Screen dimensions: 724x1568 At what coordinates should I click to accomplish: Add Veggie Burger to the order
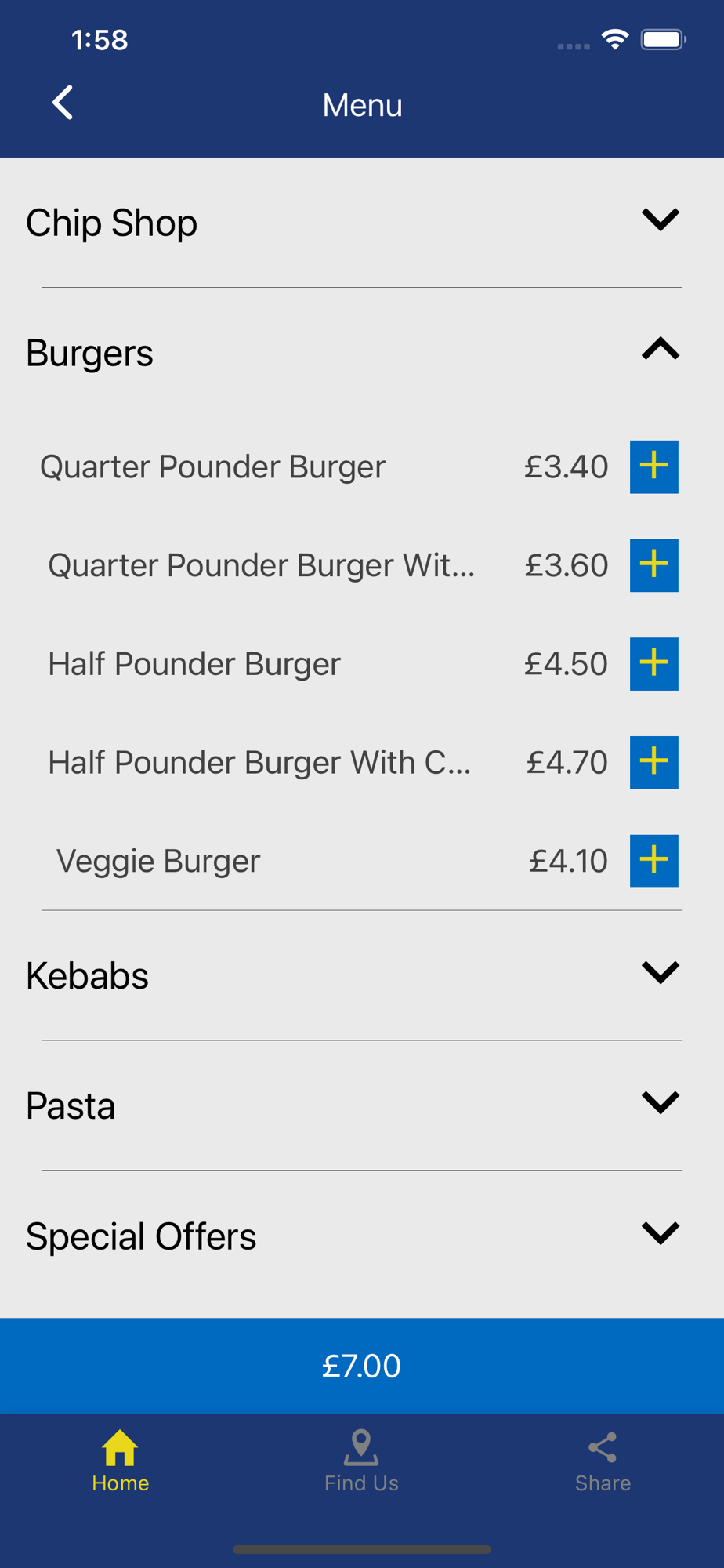tap(653, 861)
